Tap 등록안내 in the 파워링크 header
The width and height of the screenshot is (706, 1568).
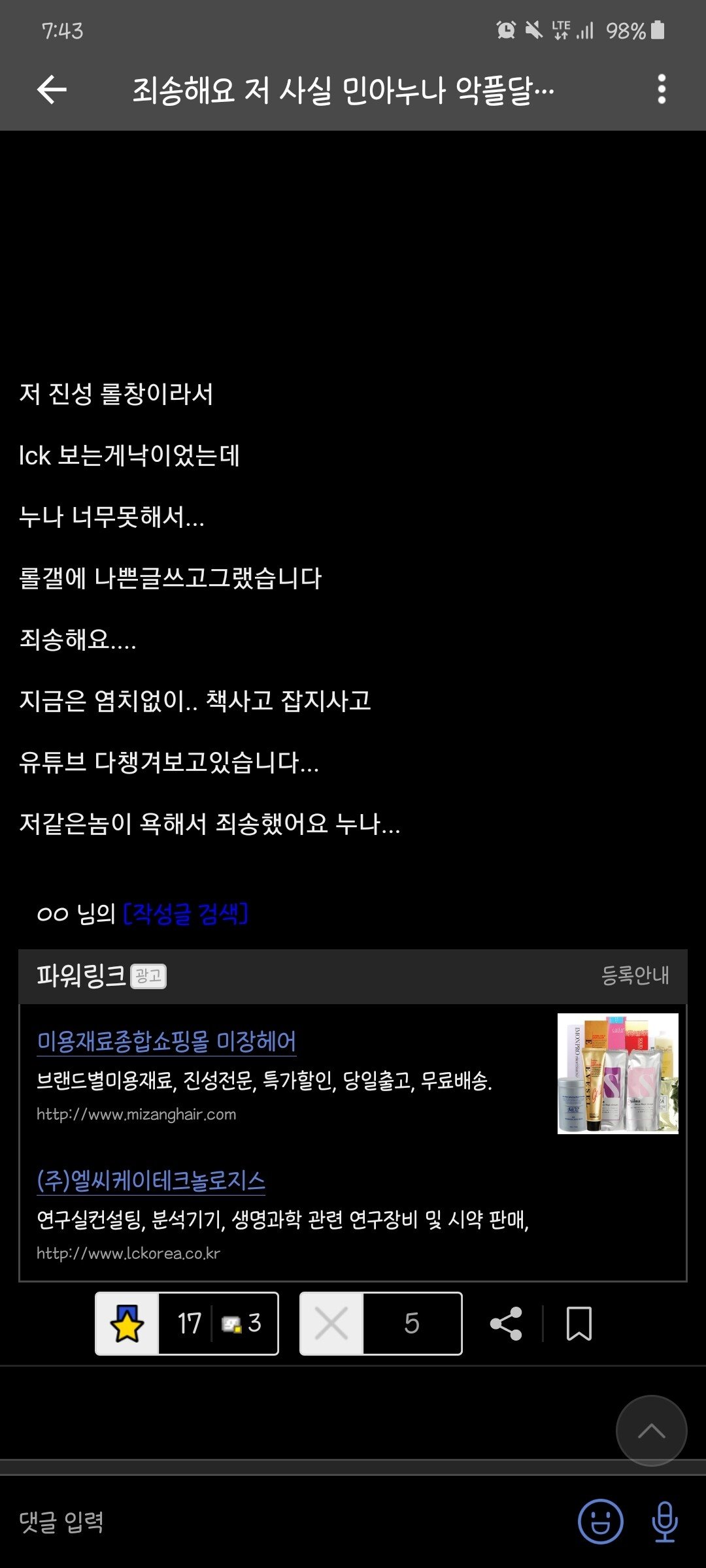635,975
